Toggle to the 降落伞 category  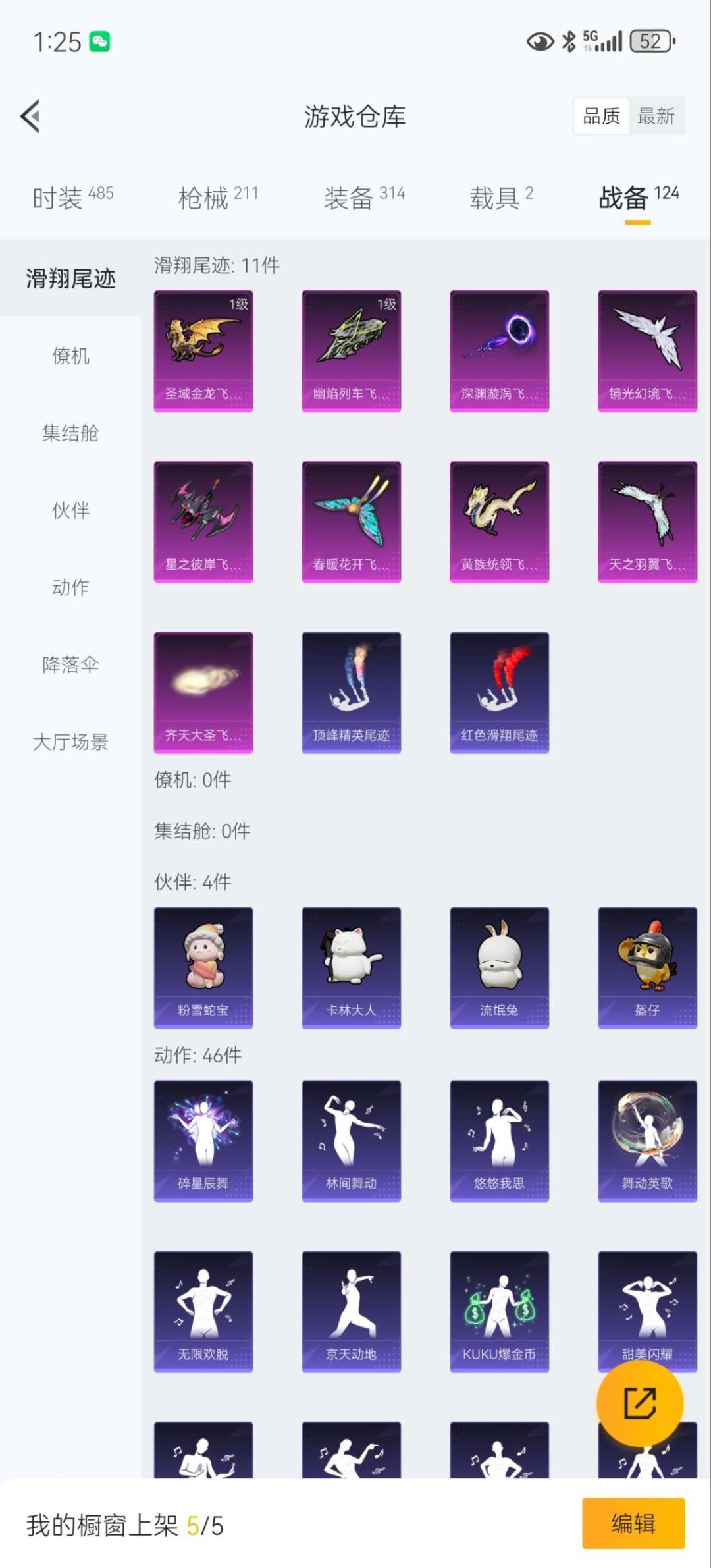70,665
